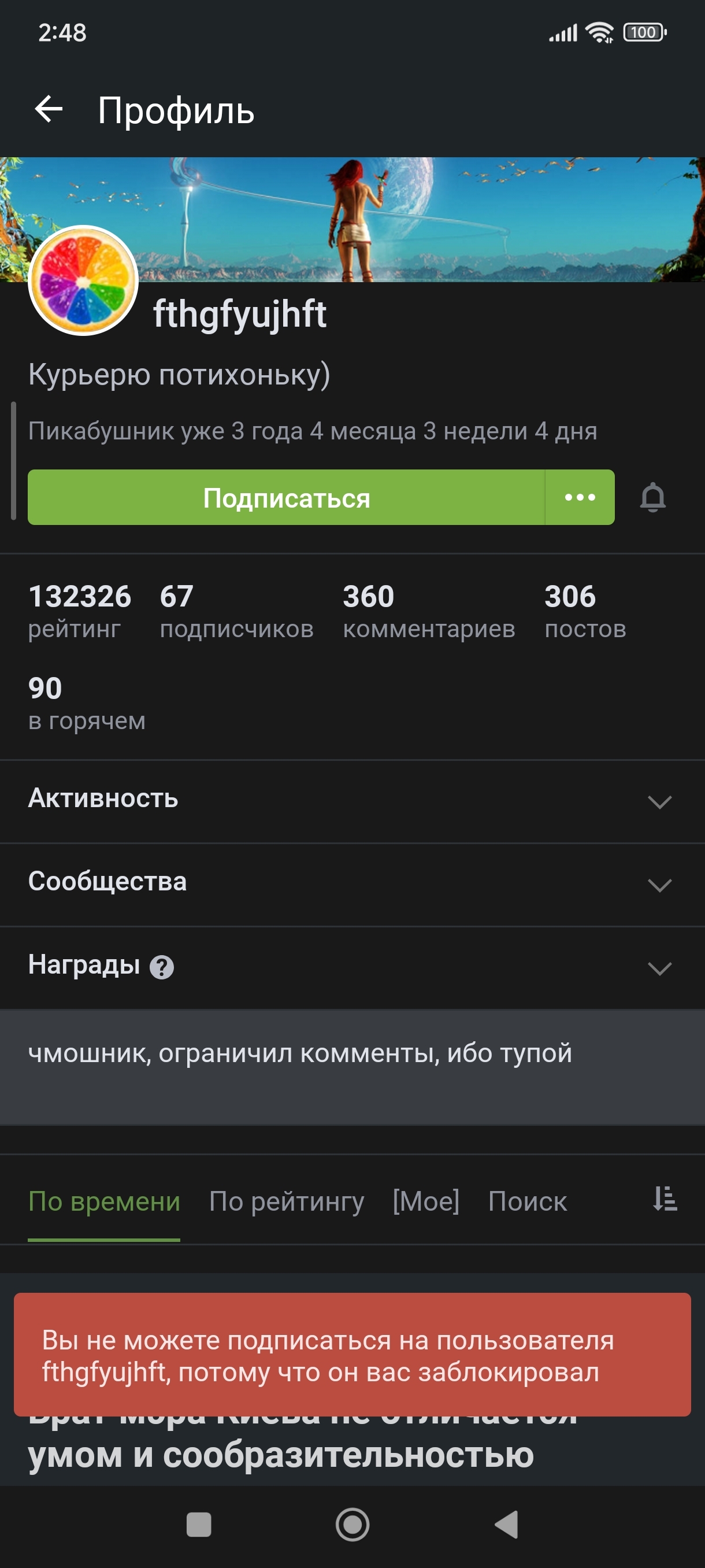Open the Поиск tab
705x1568 pixels.
pos(528,1201)
